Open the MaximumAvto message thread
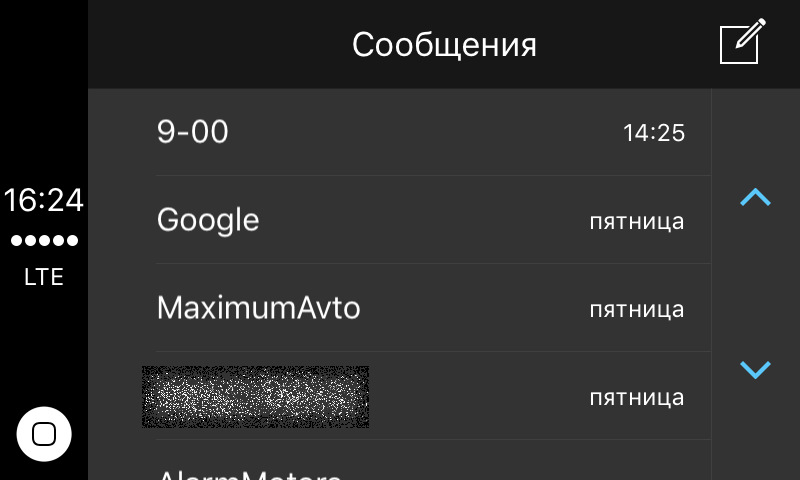The image size is (800, 480). click(420, 308)
